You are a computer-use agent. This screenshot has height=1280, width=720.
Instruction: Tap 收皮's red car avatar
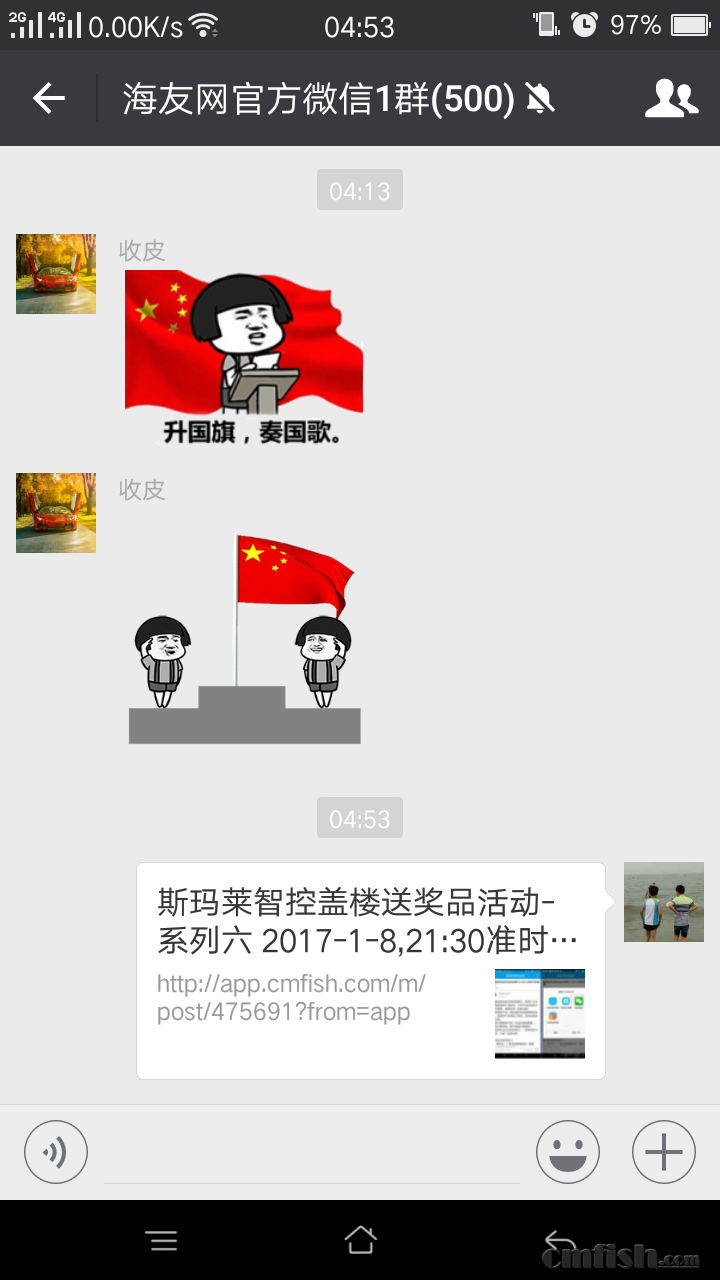coord(55,273)
